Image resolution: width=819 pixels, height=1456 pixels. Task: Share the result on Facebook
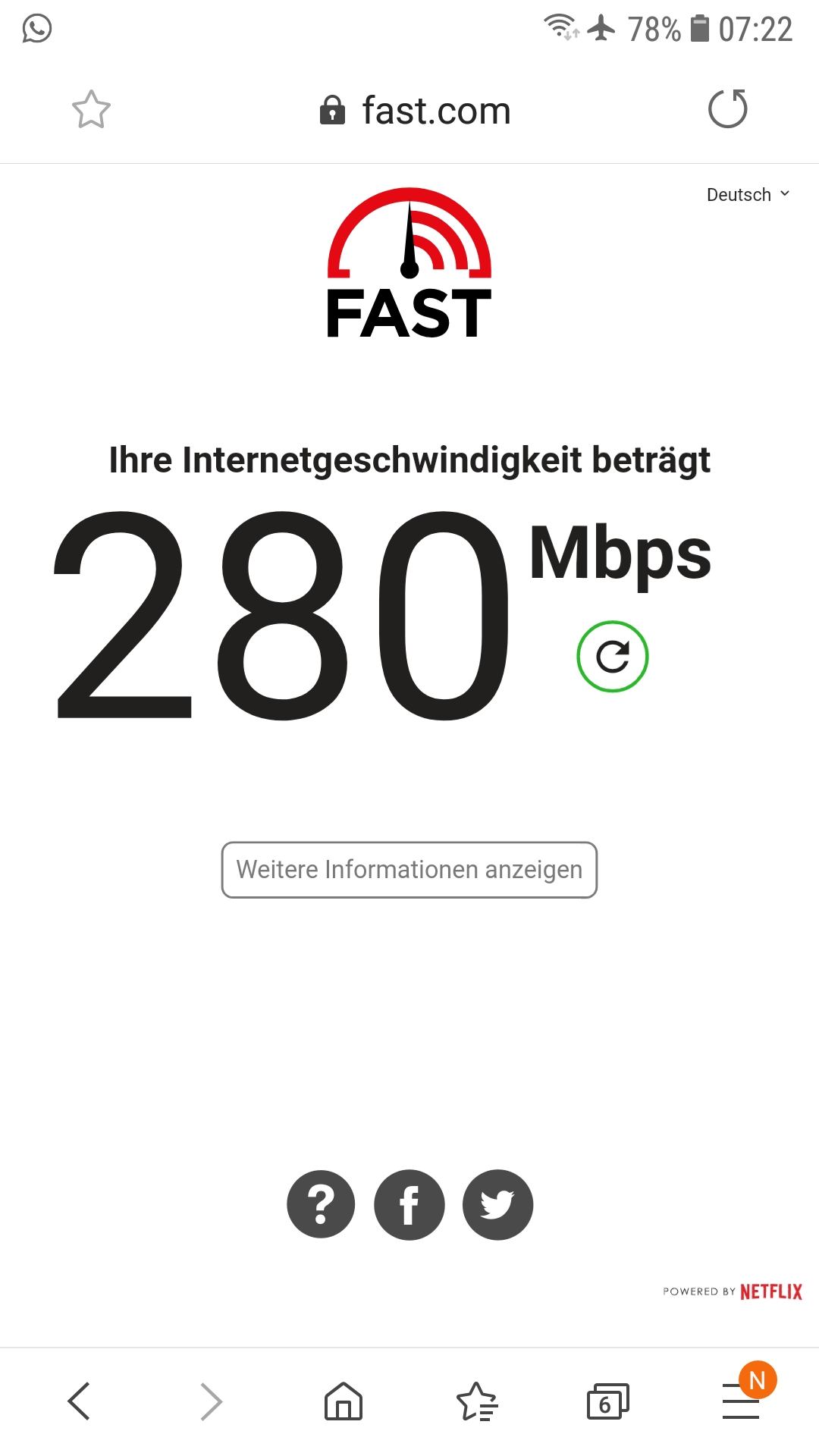(409, 1204)
